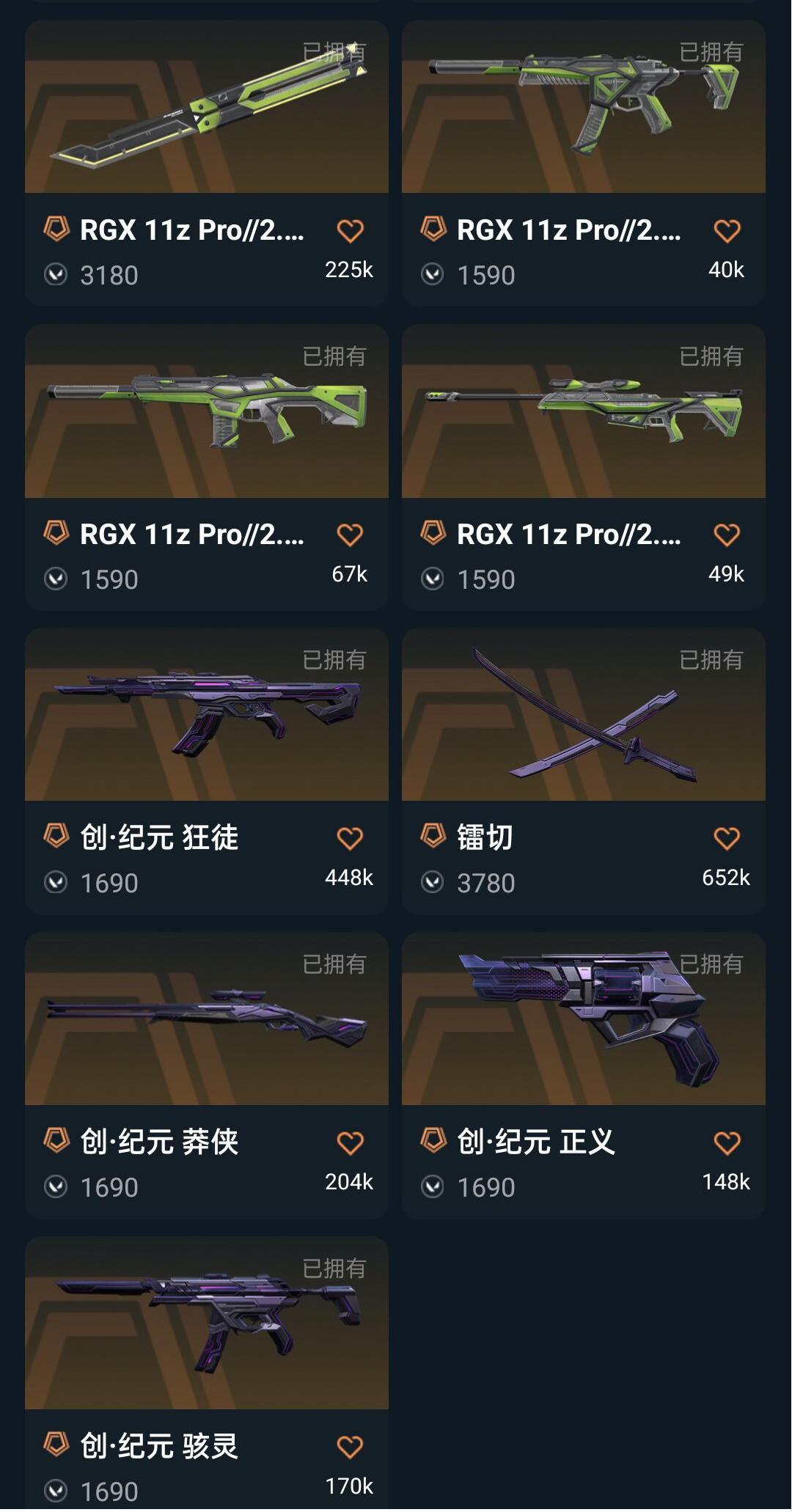Like the RGX 11z Pro skin with 225k likes
The height and width of the screenshot is (1512, 792).
[x=350, y=231]
